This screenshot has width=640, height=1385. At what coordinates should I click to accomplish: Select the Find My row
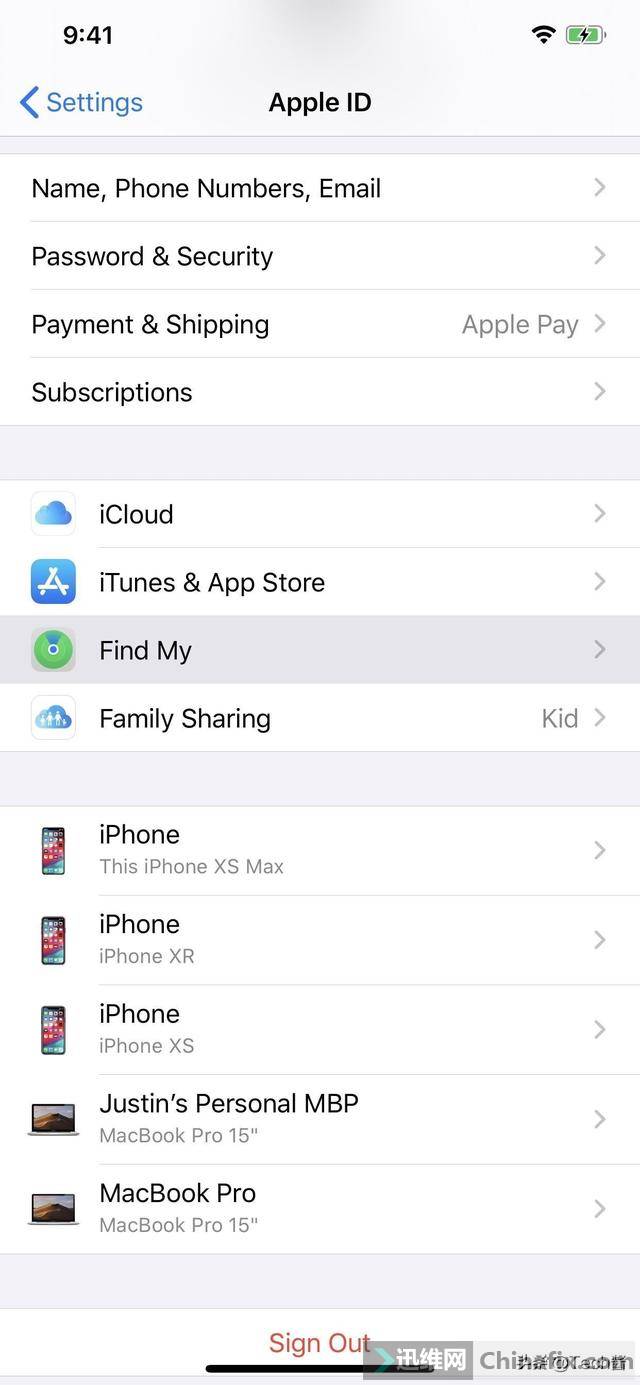pyautogui.click(x=320, y=650)
